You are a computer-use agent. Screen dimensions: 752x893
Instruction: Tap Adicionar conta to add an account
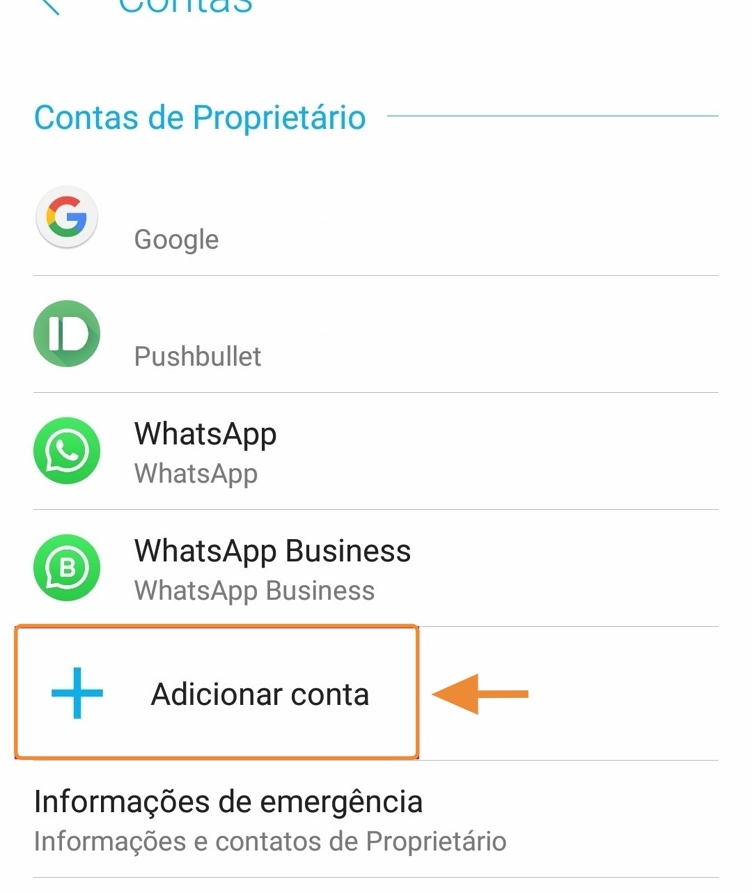pos(259,694)
